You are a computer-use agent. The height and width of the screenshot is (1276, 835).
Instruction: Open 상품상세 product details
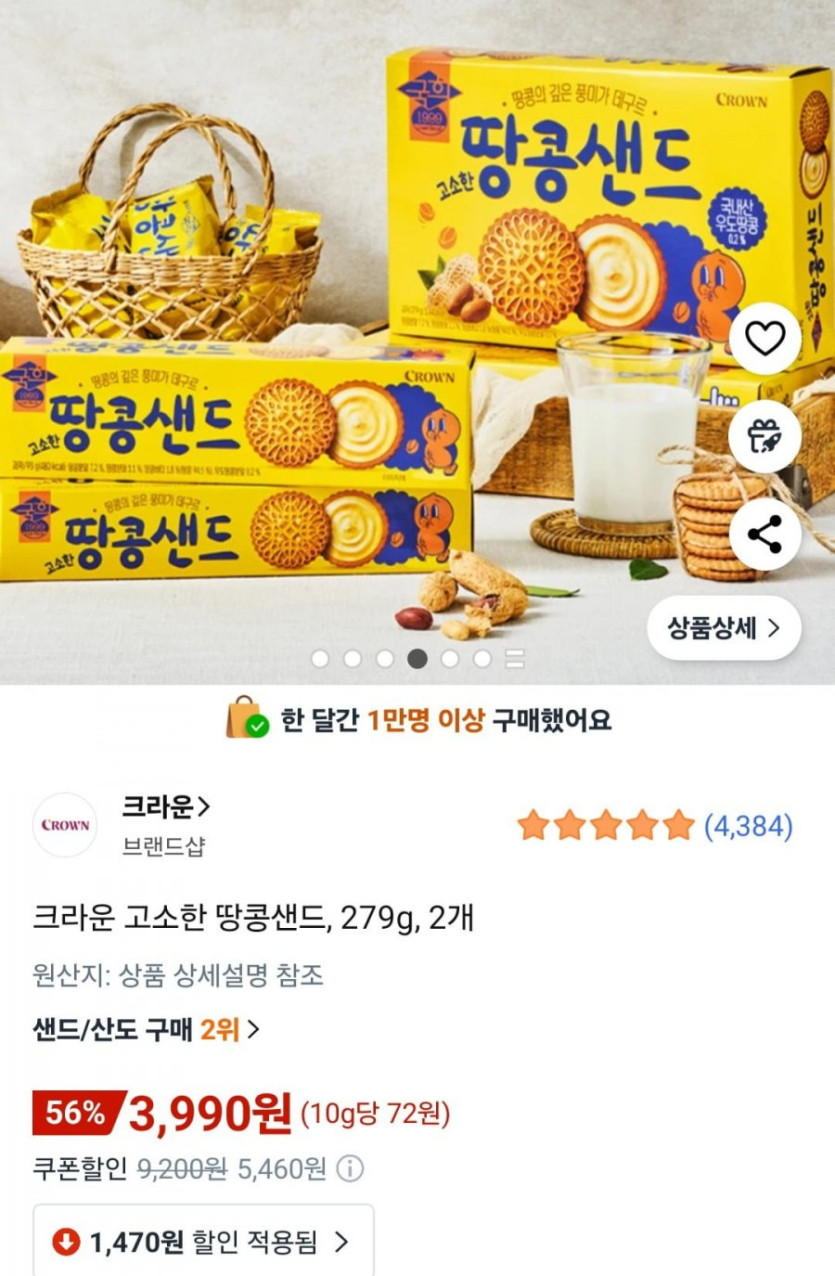coord(725,628)
